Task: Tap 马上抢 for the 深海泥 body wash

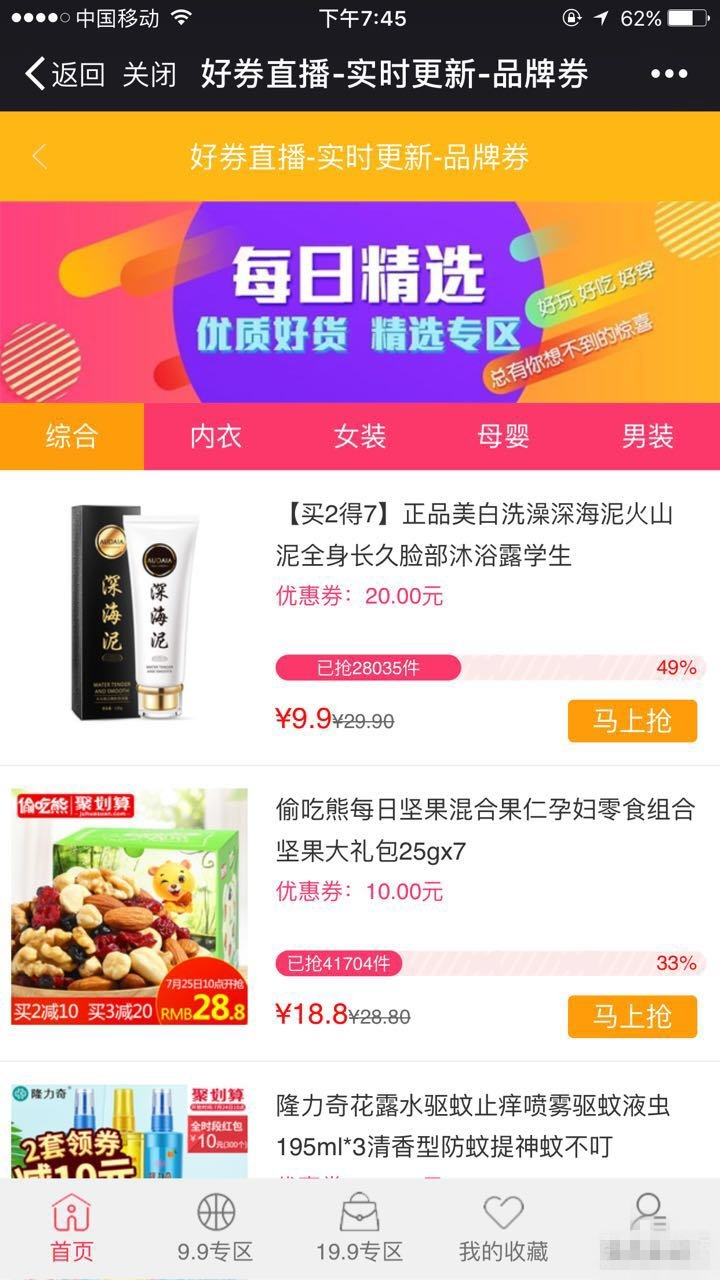Action: [632, 720]
